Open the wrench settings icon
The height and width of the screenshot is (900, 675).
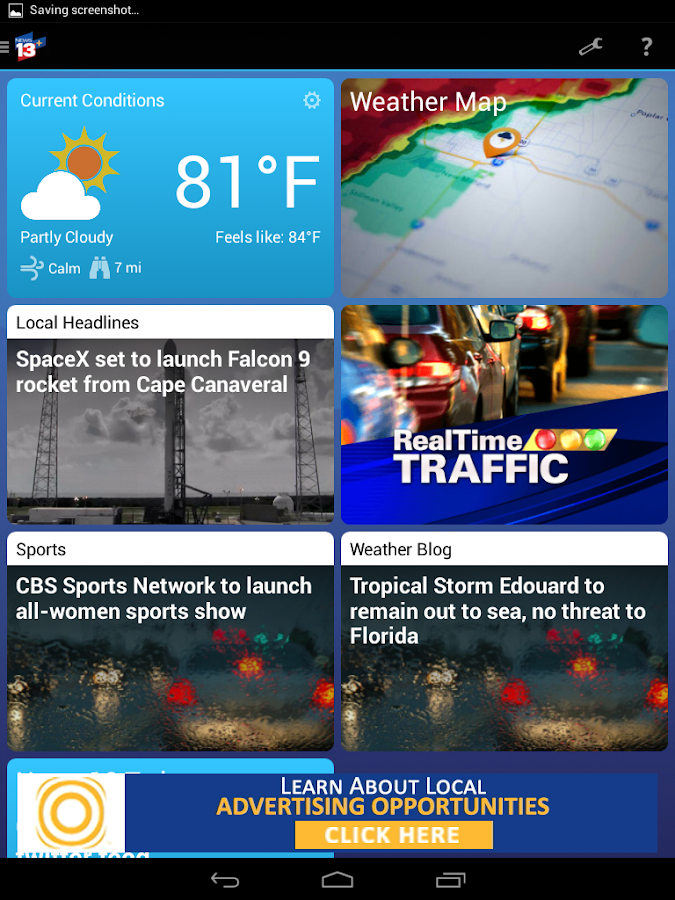click(591, 47)
